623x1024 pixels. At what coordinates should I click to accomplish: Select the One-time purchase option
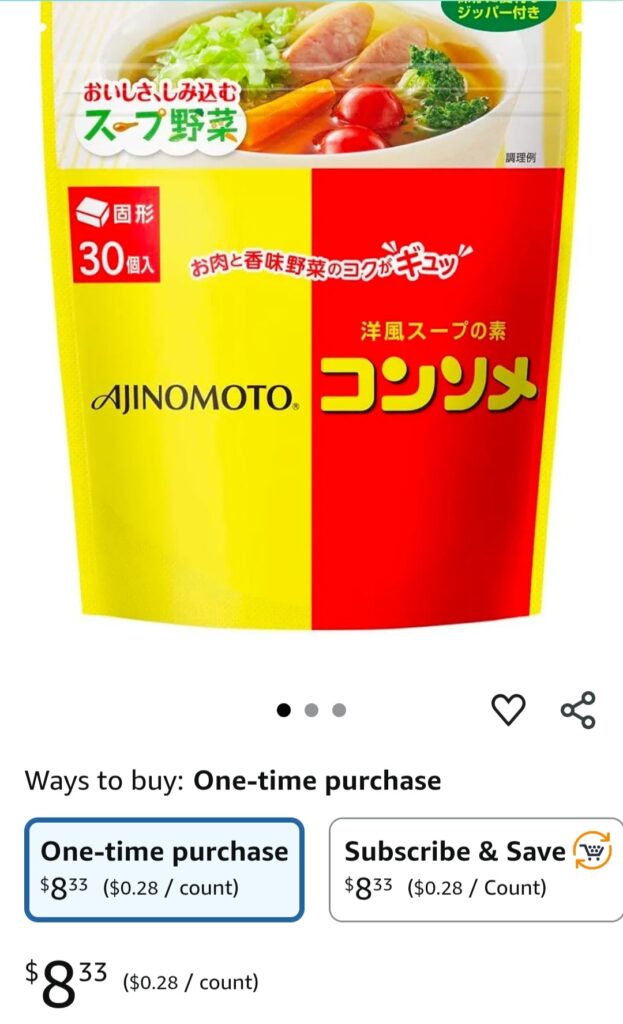pos(164,869)
